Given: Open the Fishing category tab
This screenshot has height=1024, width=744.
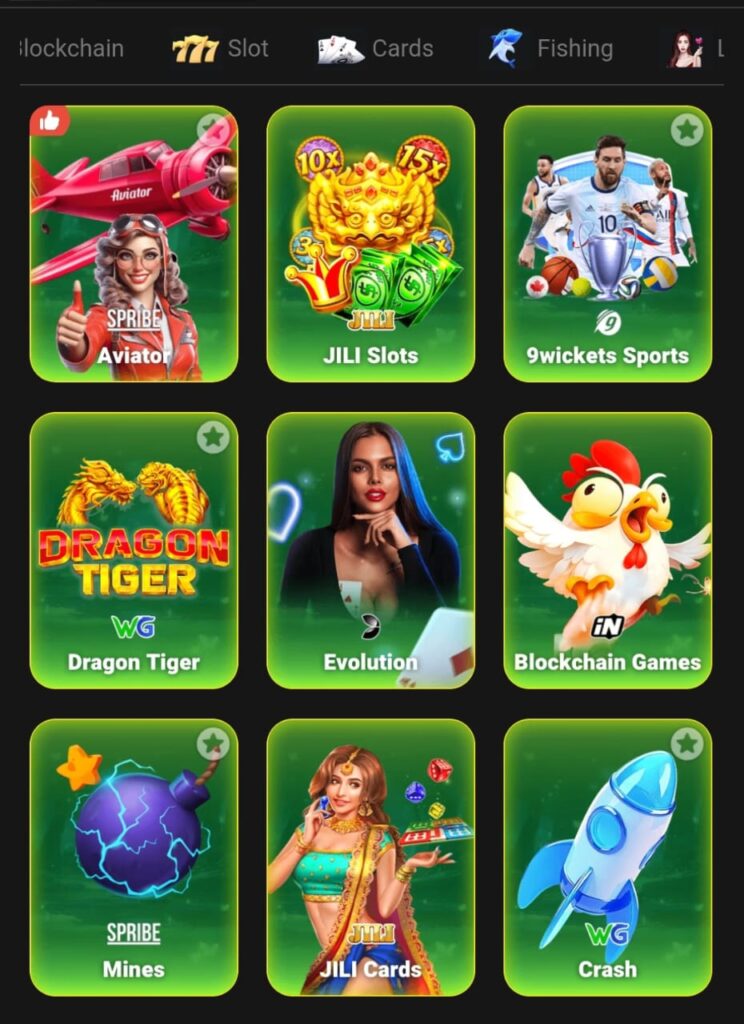Looking at the screenshot, I should click(x=551, y=48).
